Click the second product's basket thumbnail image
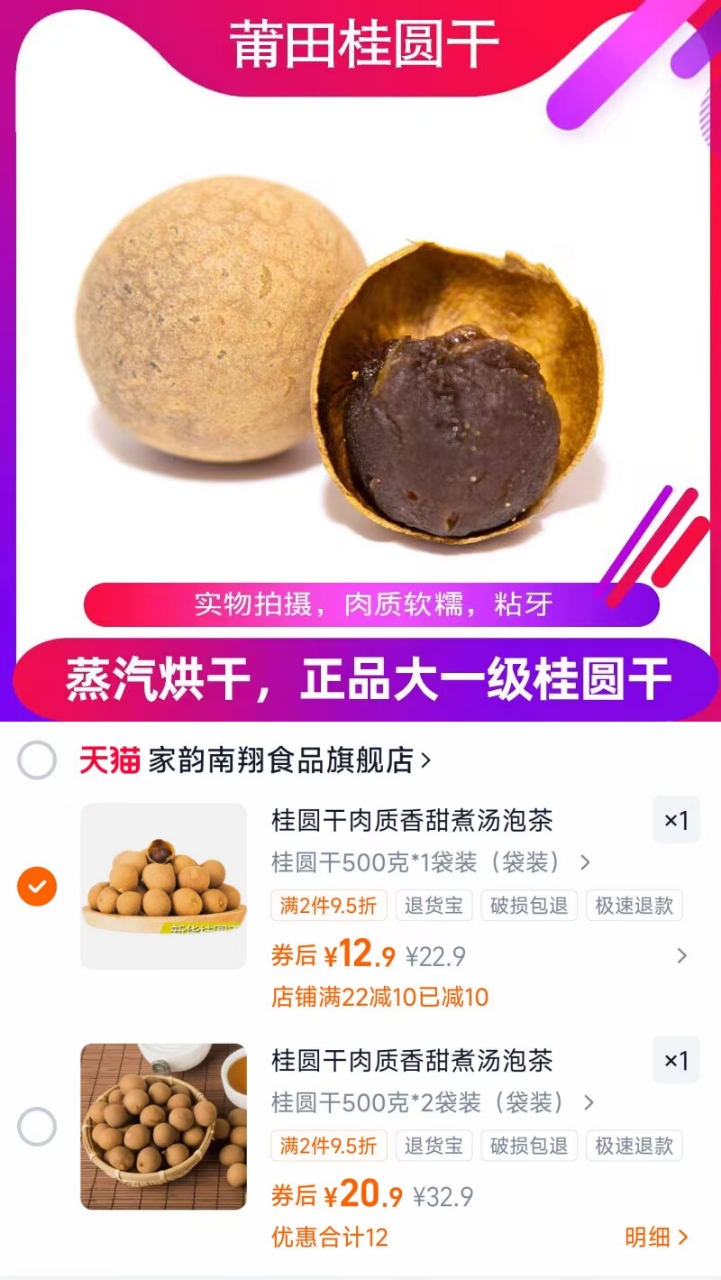This screenshot has width=721, height=1280. [x=163, y=1126]
